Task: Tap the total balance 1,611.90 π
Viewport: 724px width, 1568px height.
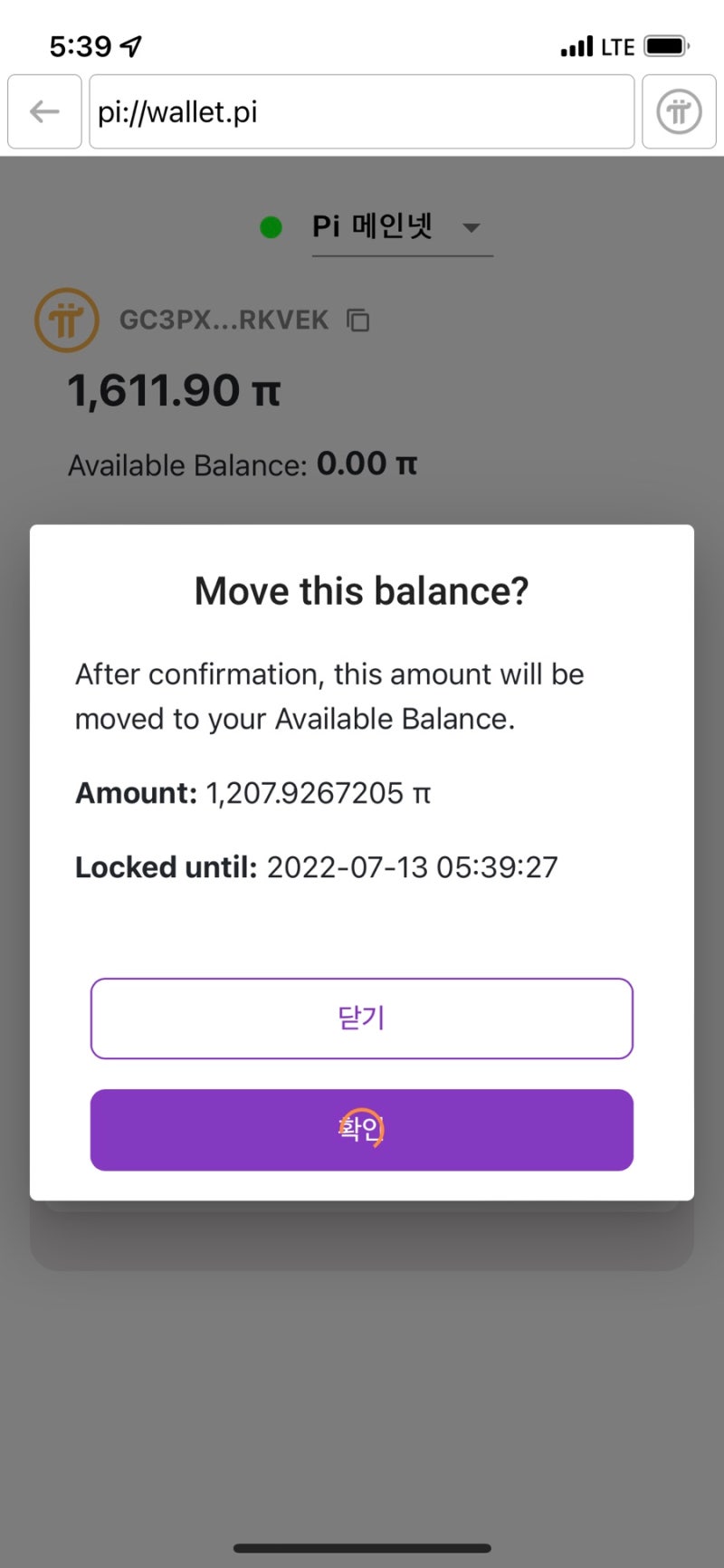Action: point(176,390)
